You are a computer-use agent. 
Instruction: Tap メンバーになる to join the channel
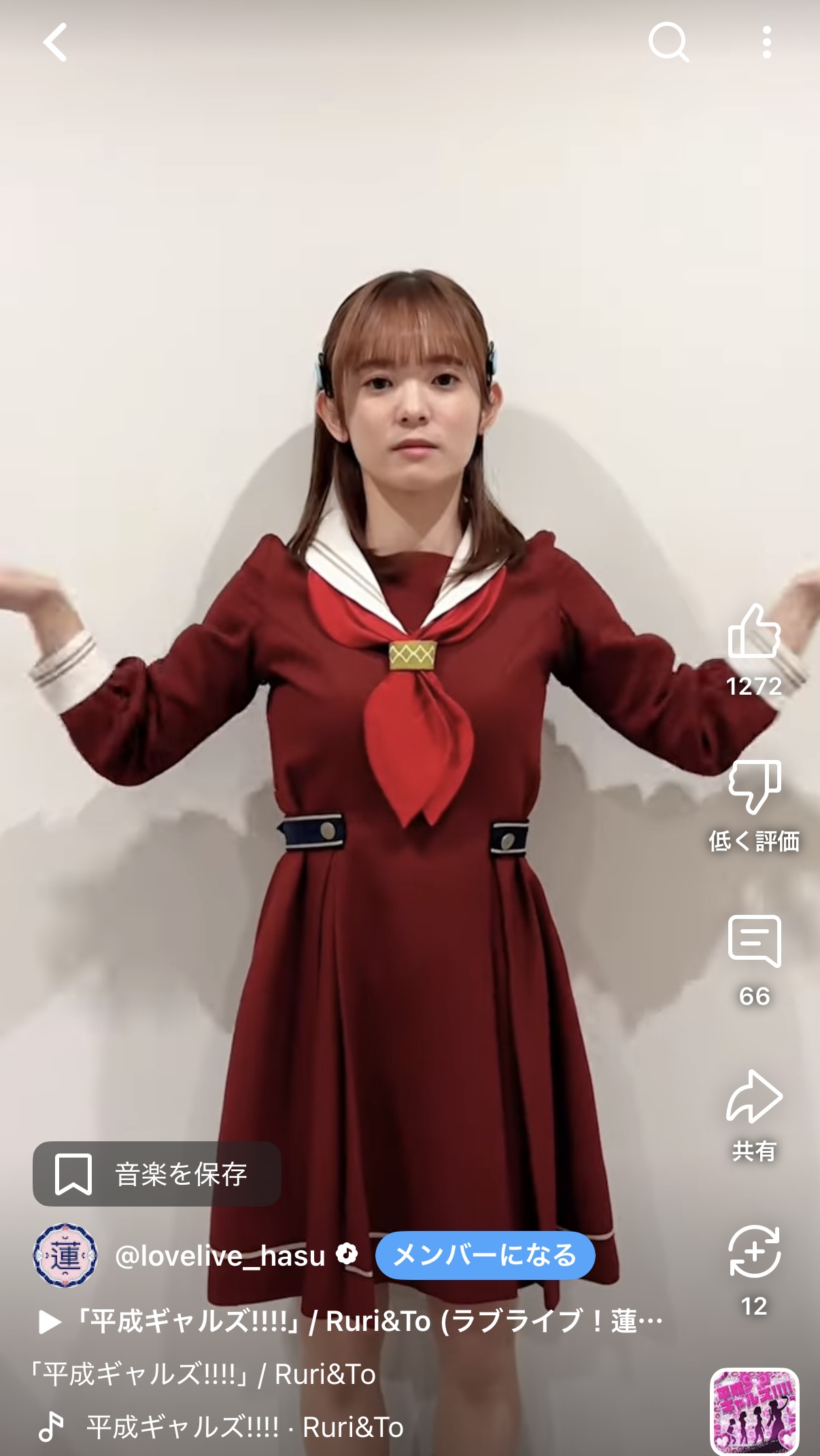(485, 1255)
